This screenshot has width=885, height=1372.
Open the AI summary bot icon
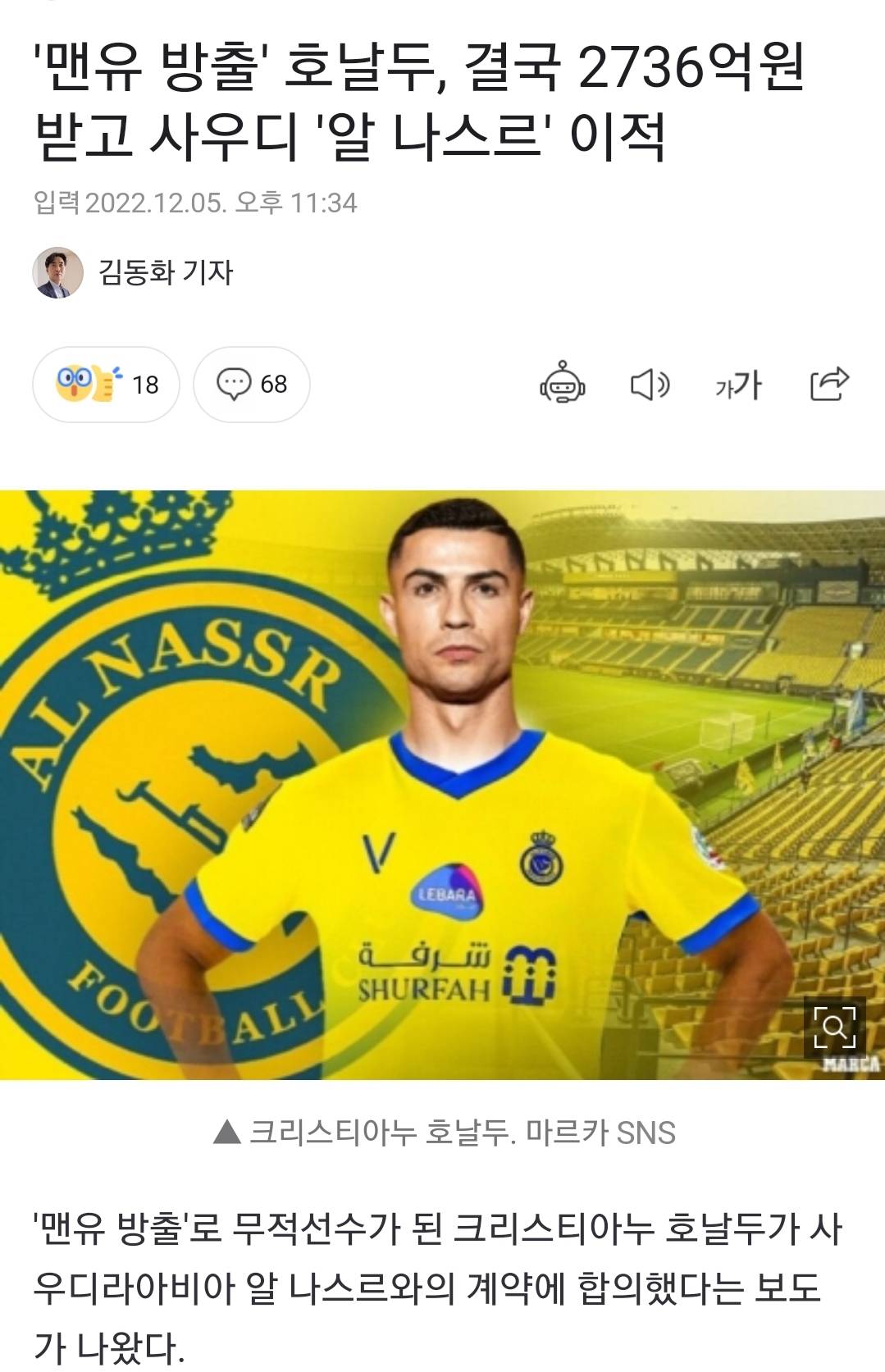562,384
